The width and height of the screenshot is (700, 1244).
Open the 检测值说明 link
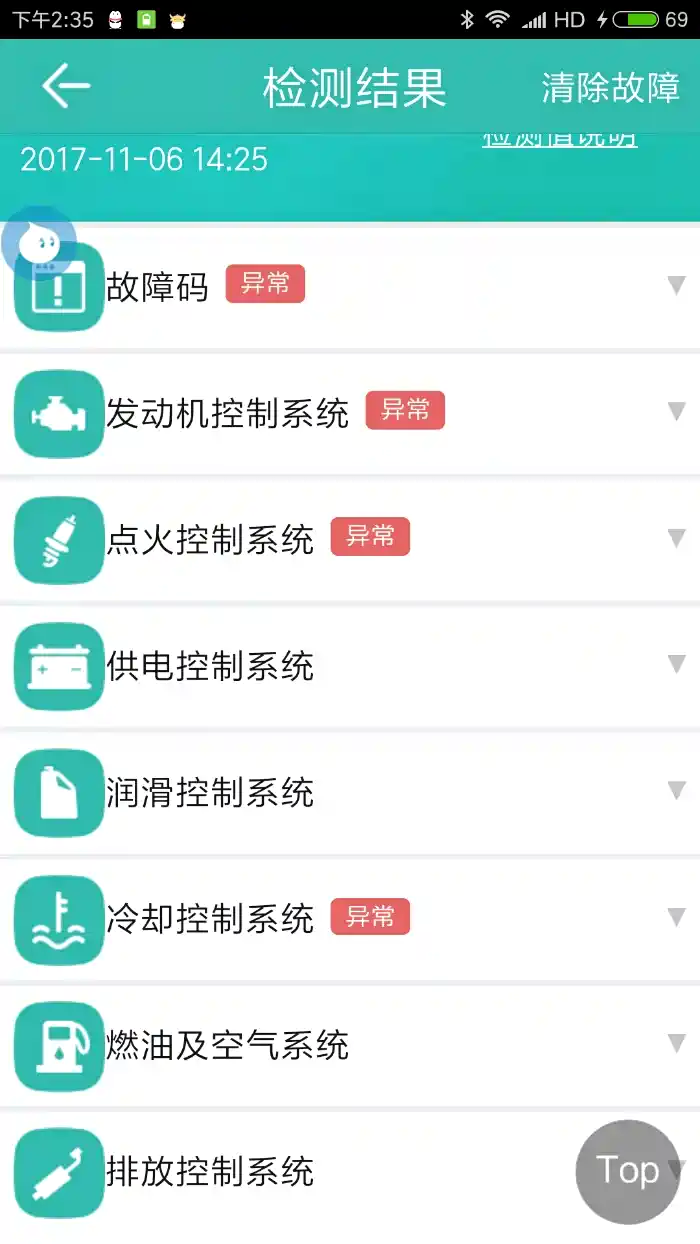pyautogui.click(x=559, y=141)
